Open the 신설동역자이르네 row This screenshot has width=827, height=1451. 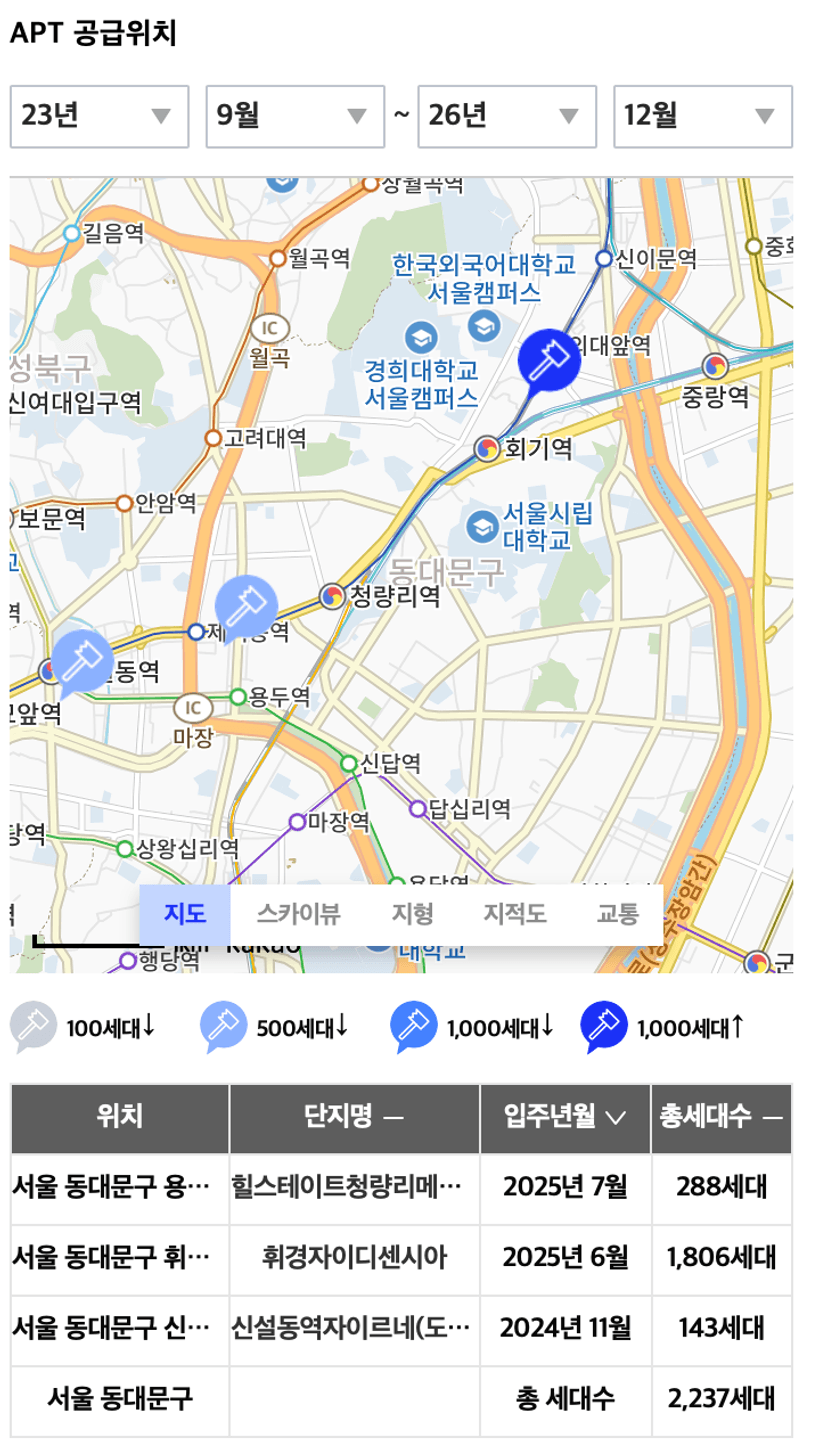[401, 1328]
